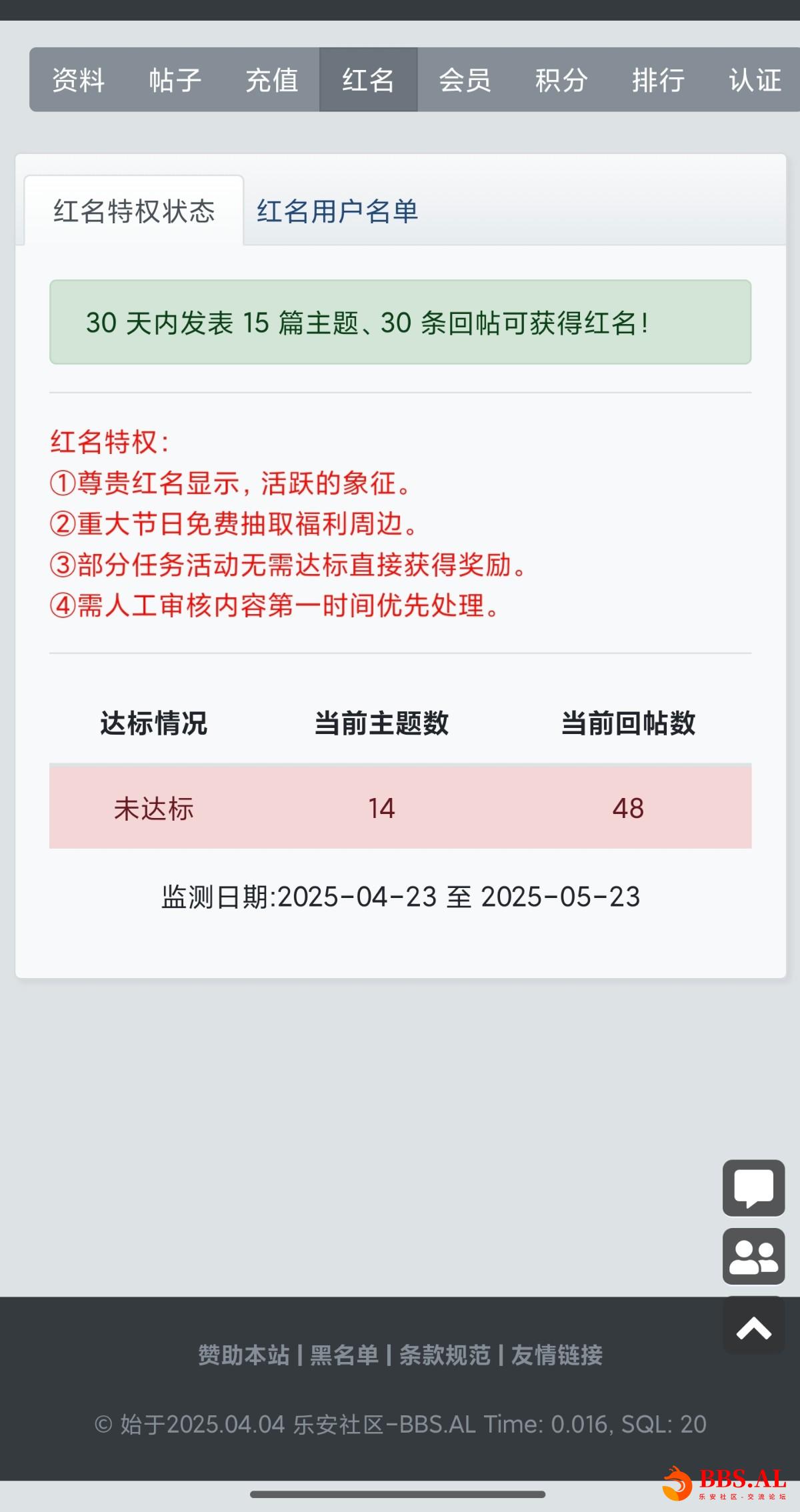The width and height of the screenshot is (800, 1512).
Task: Open the 资料 tab
Action: [x=78, y=80]
